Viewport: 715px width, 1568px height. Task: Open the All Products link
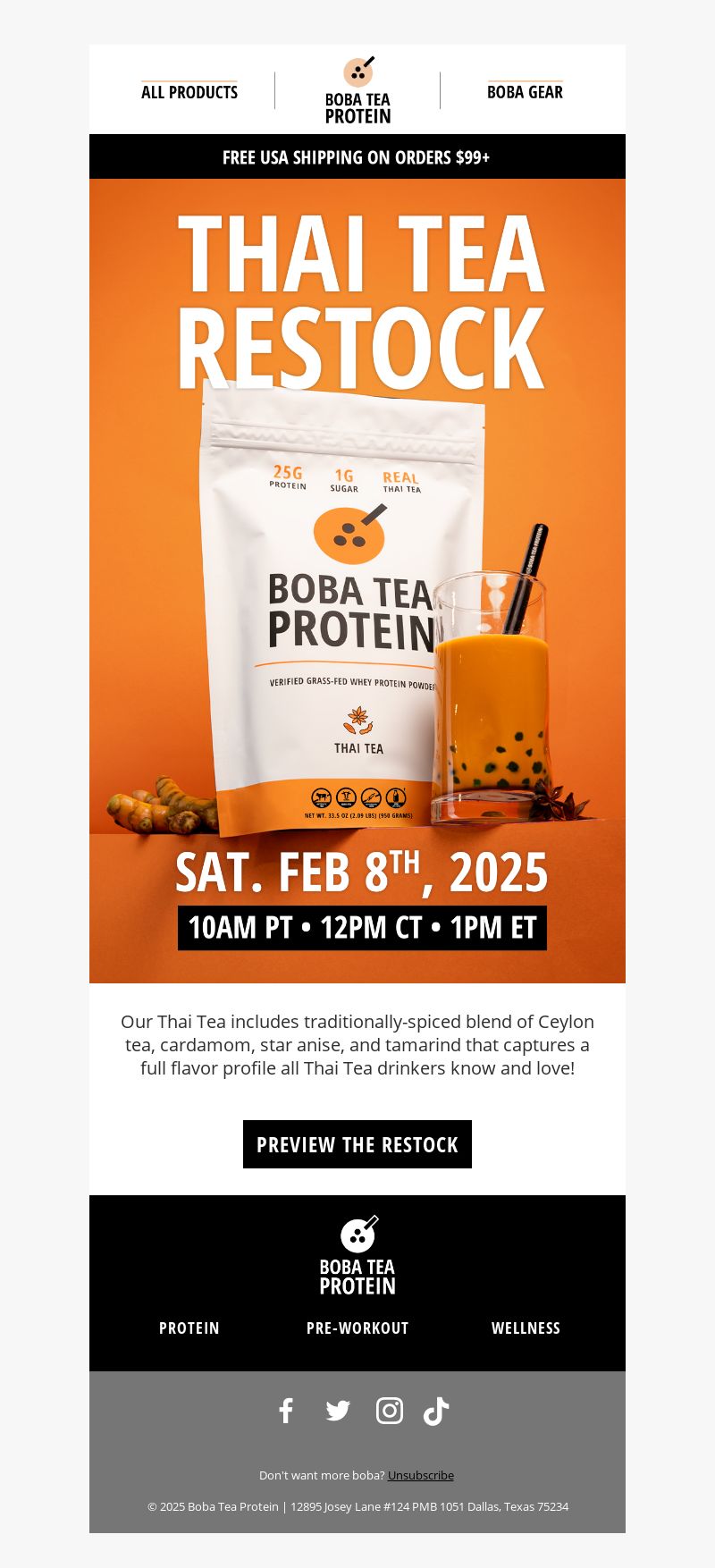click(189, 92)
